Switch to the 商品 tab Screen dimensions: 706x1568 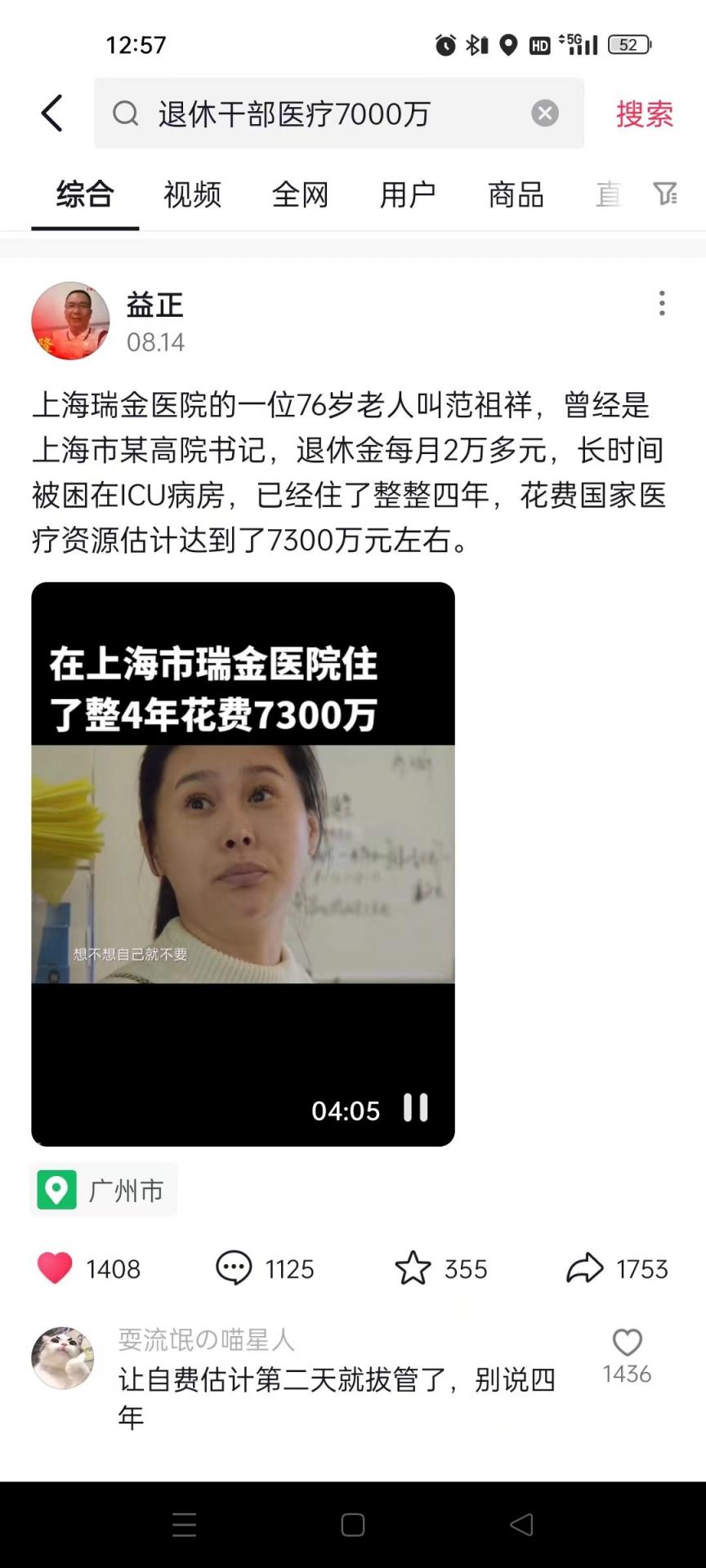click(x=516, y=195)
